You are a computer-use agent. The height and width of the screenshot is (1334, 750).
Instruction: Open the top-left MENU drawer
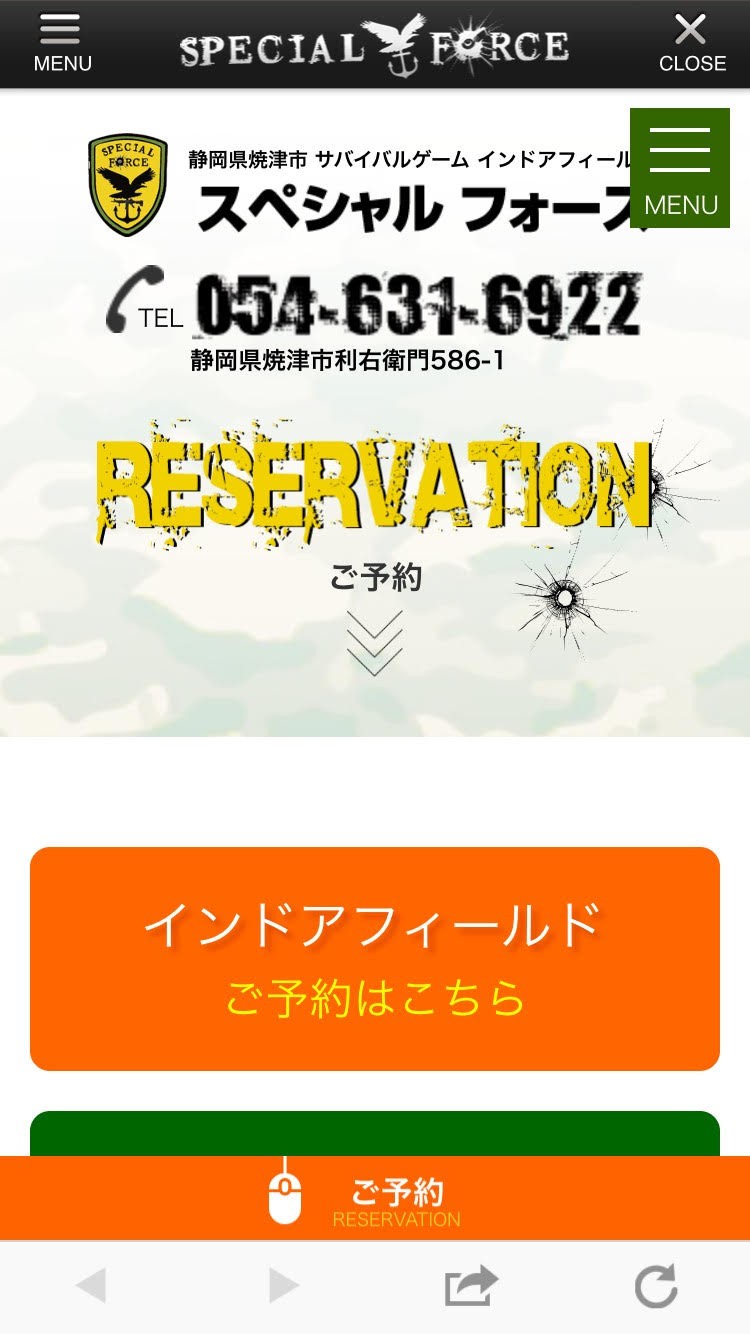[x=62, y=44]
